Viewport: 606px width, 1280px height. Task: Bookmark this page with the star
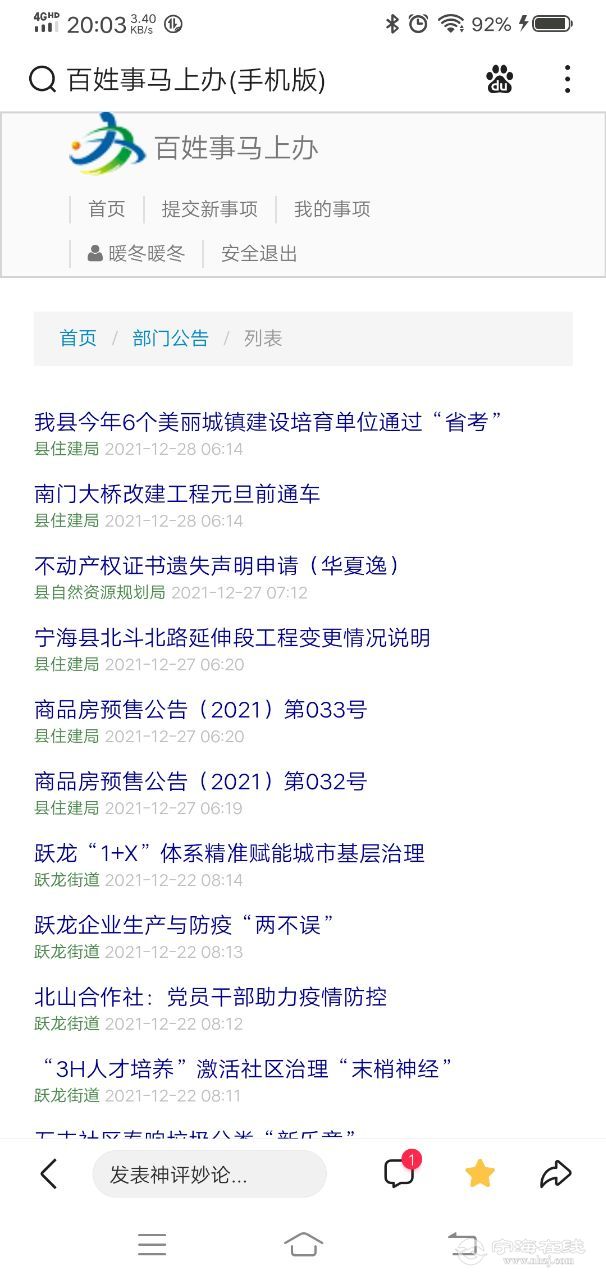tap(480, 1174)
